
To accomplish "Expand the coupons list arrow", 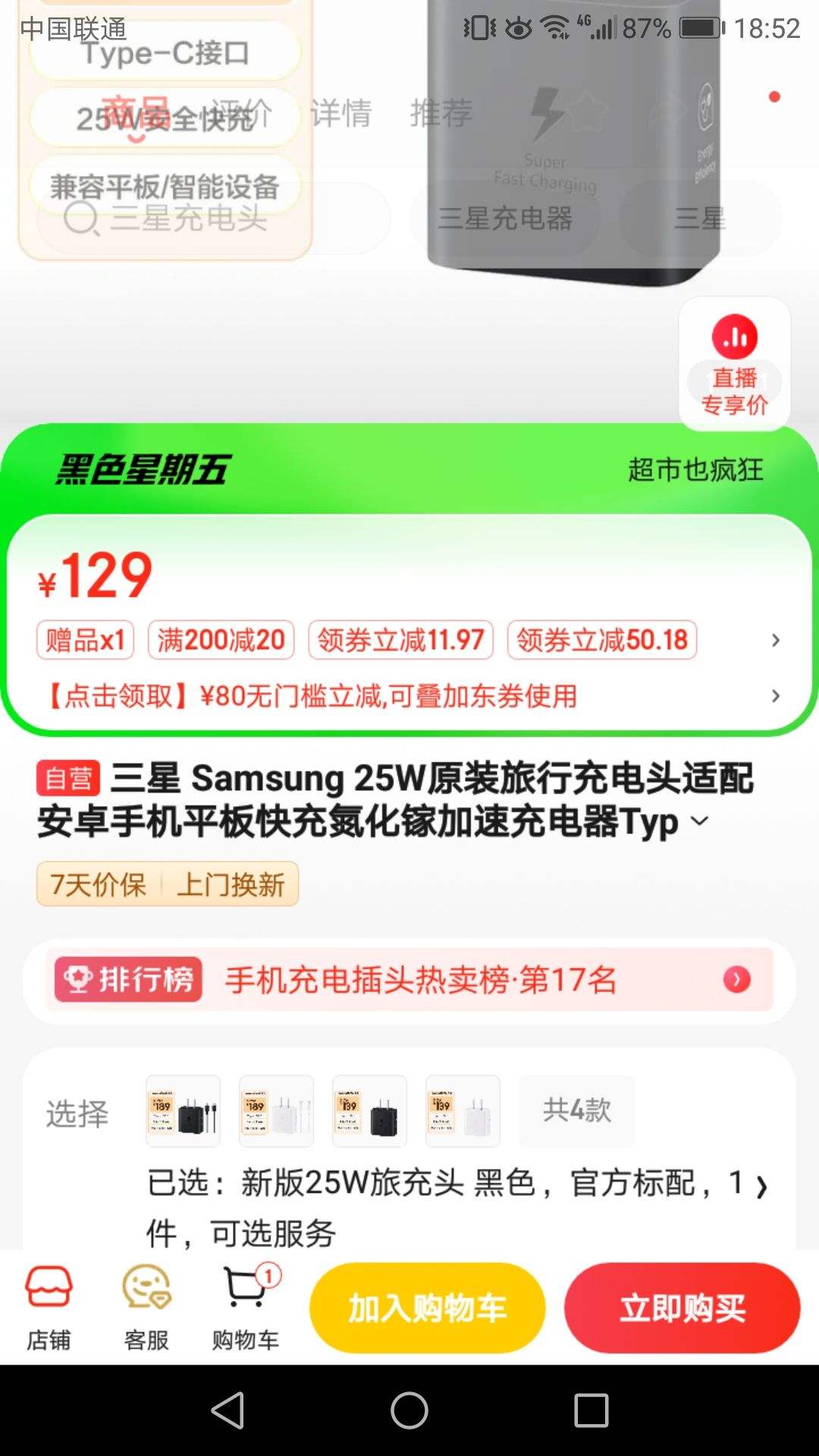I will tap(775, 641).
